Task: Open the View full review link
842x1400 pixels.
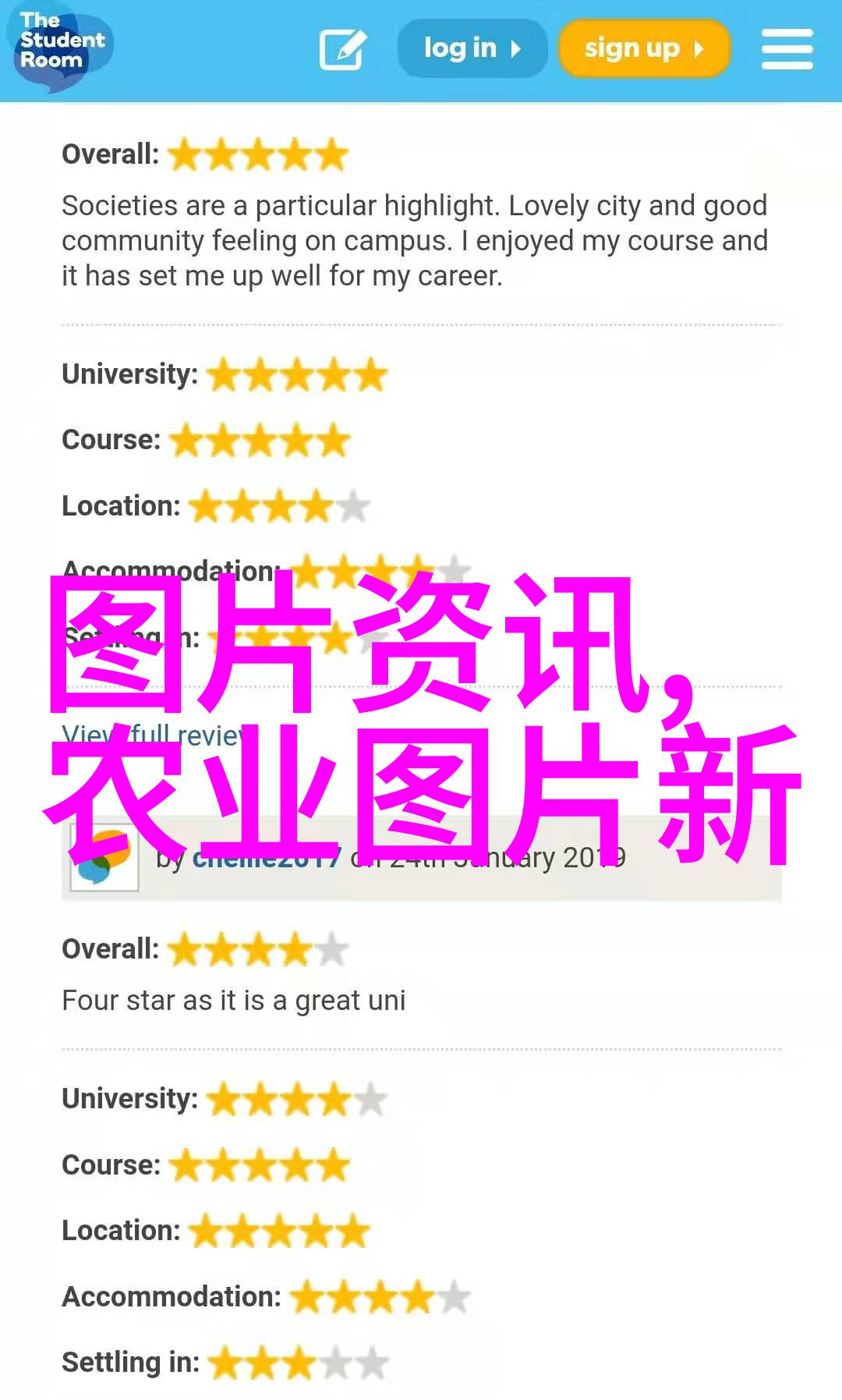Action: coord(154,735)
